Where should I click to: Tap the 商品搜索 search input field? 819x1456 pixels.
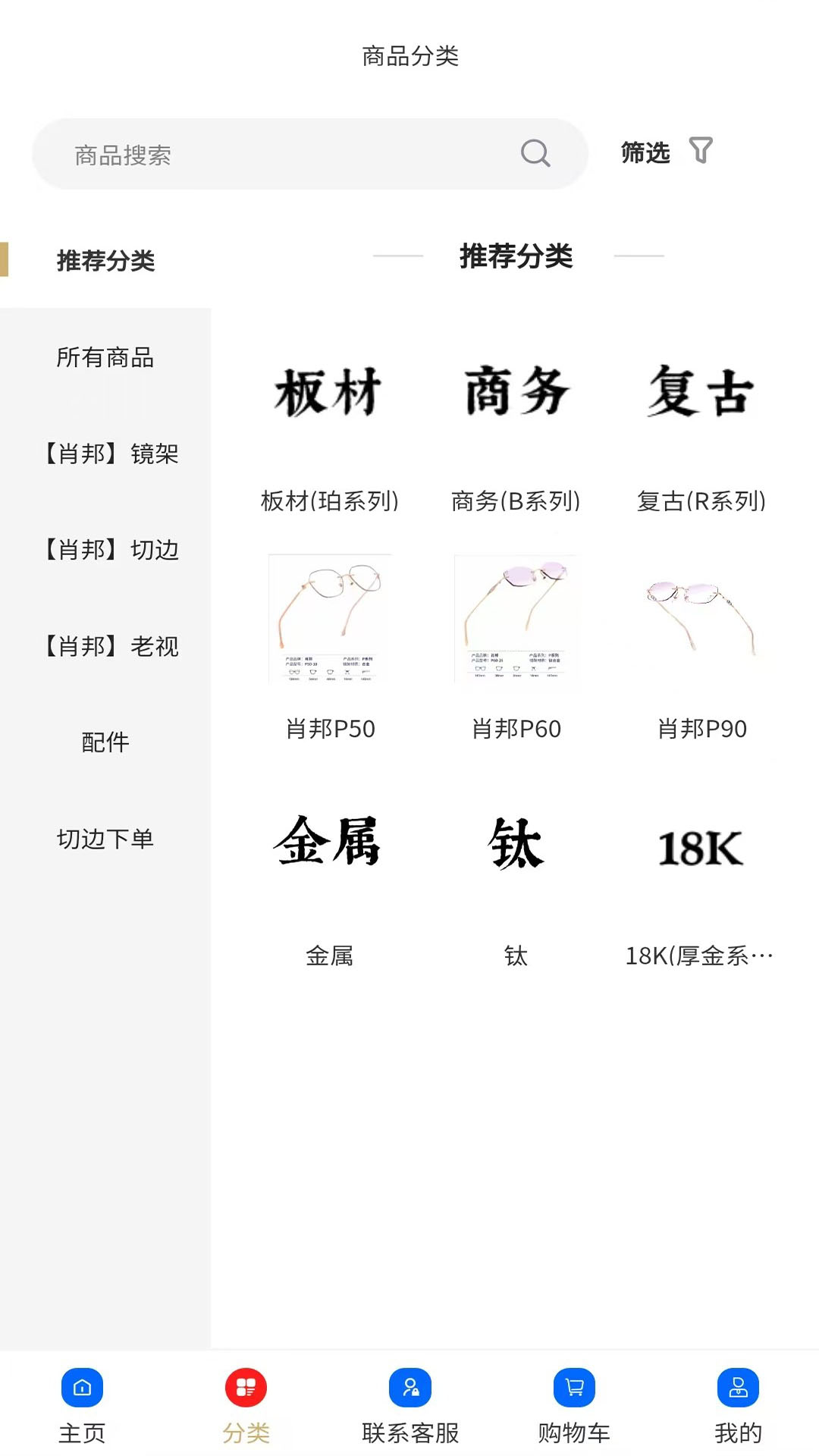(265, 154)
